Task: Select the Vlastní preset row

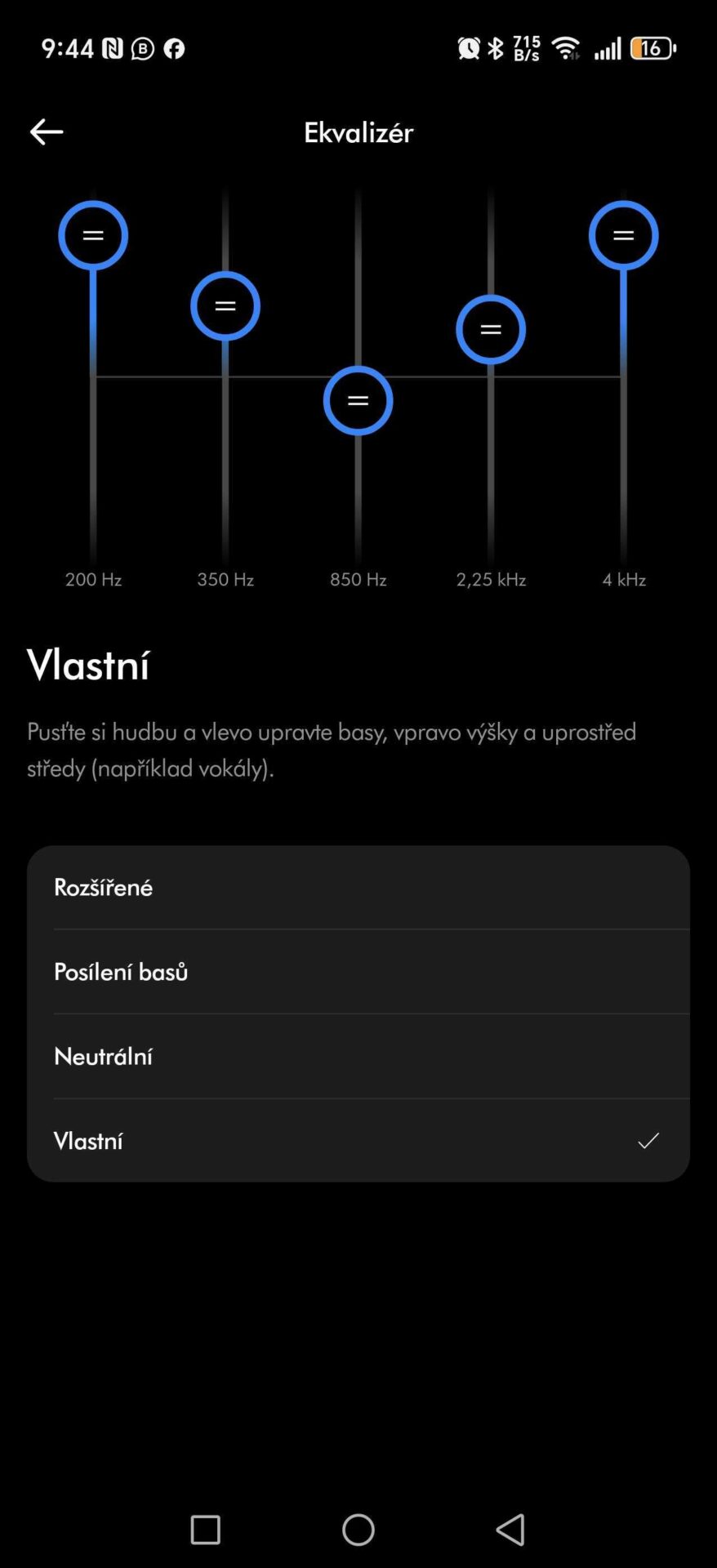Action: point(358,1140)
